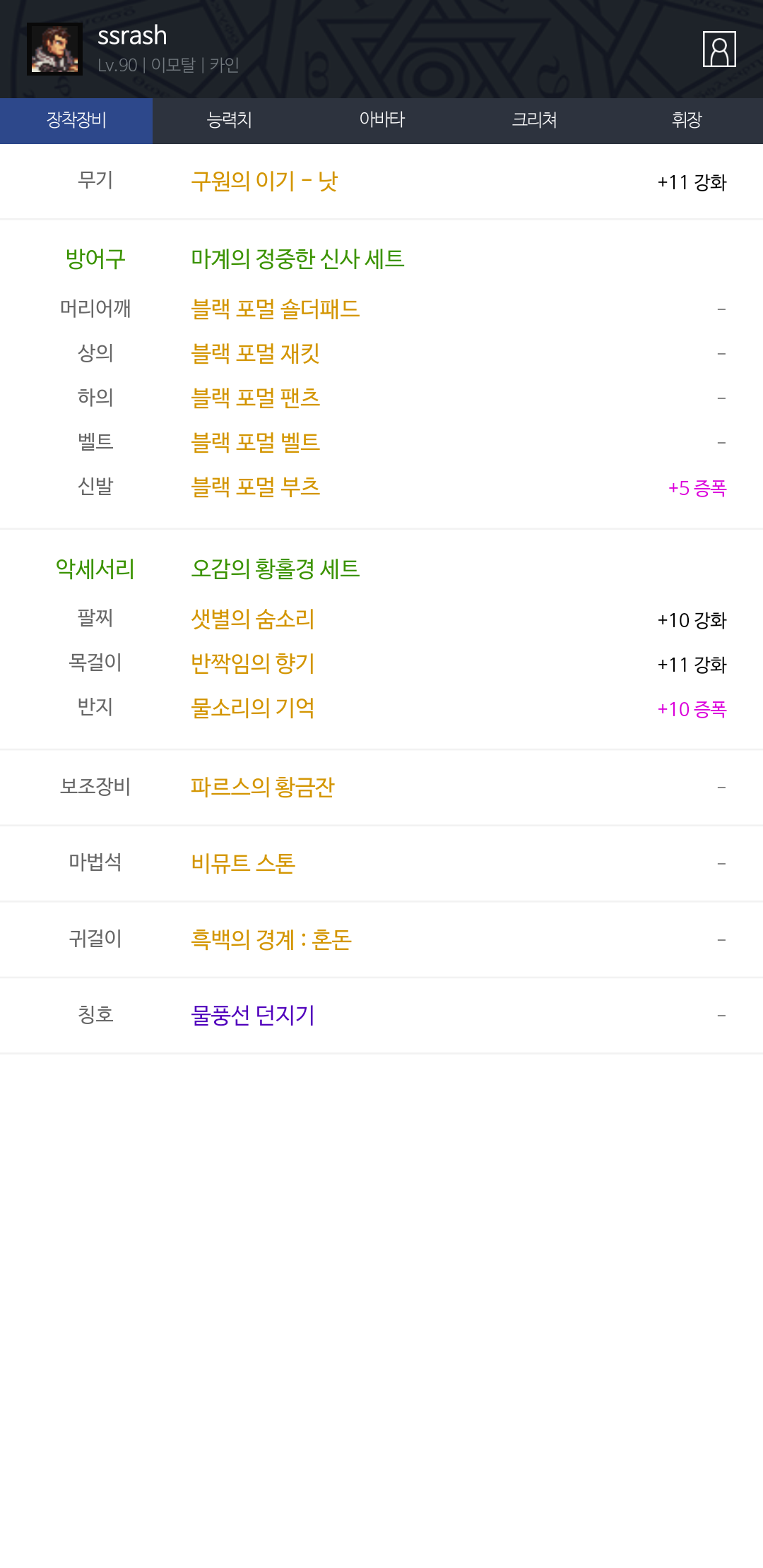Open the 물소리의 기억 ring item

pos(252,708)
